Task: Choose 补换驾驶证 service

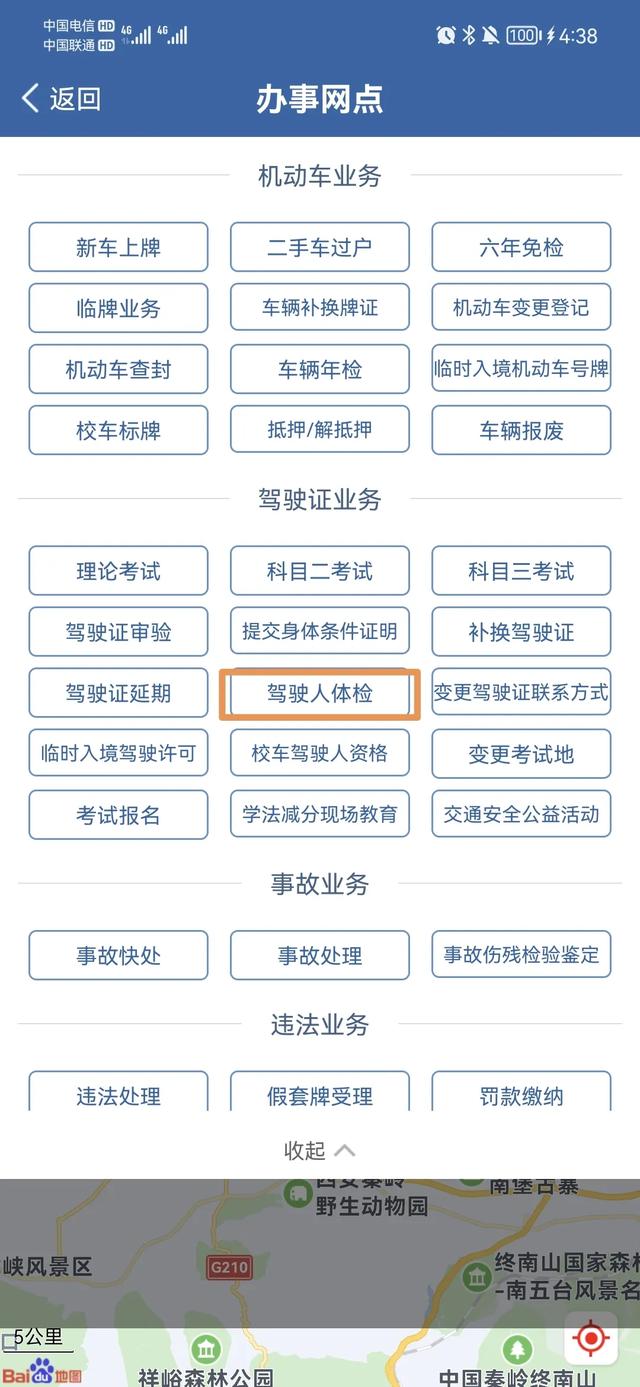Action: click(x=521, y=632)
